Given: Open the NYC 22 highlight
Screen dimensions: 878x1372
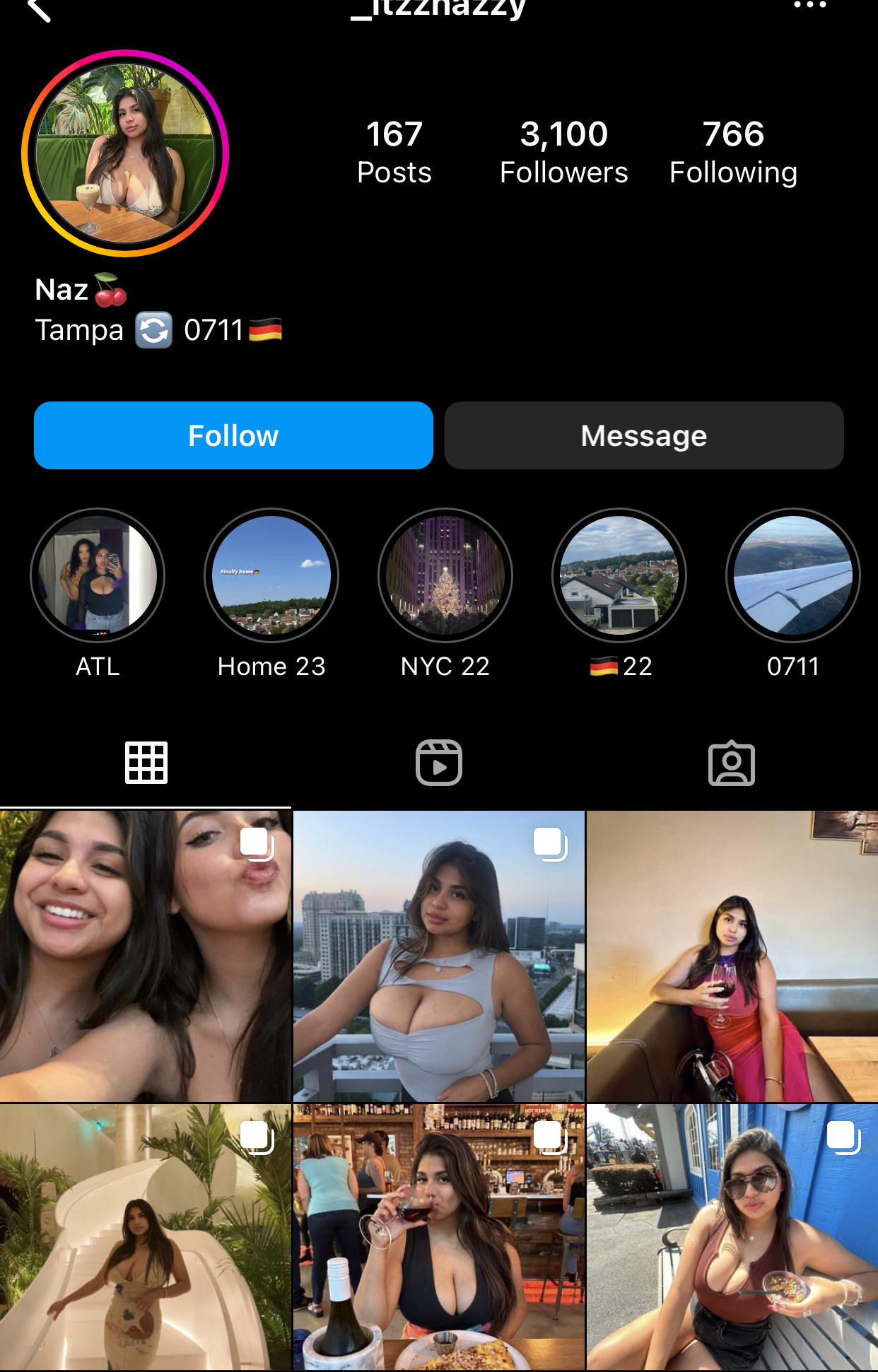Looking at the screenshot, I should click(445, 575).
